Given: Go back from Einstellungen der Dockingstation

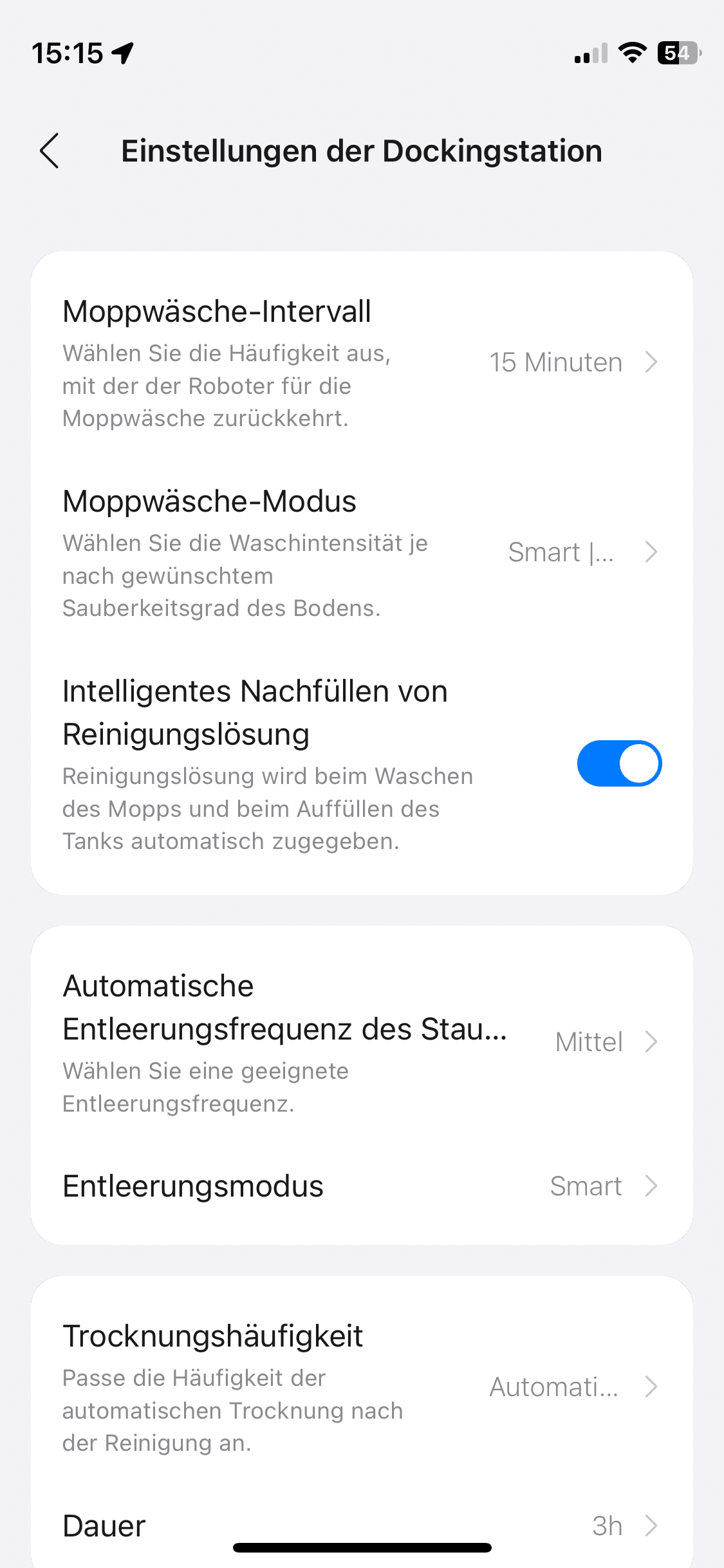Looking at the screenshot, I should (50, 151).
